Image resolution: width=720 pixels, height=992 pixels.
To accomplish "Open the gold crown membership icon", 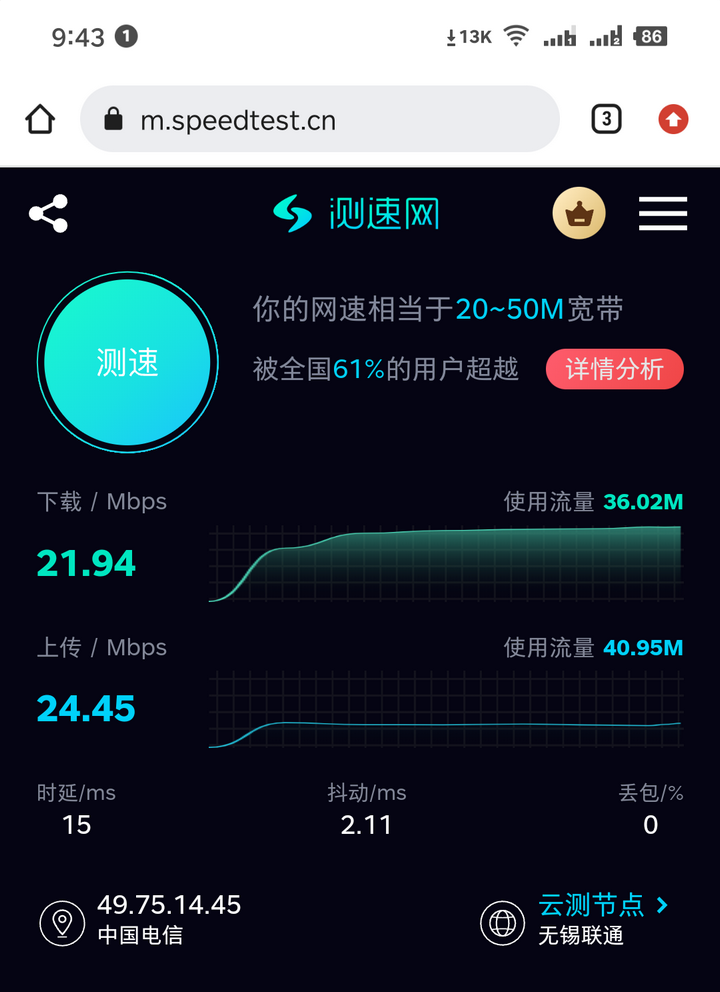I will point(579,214).
